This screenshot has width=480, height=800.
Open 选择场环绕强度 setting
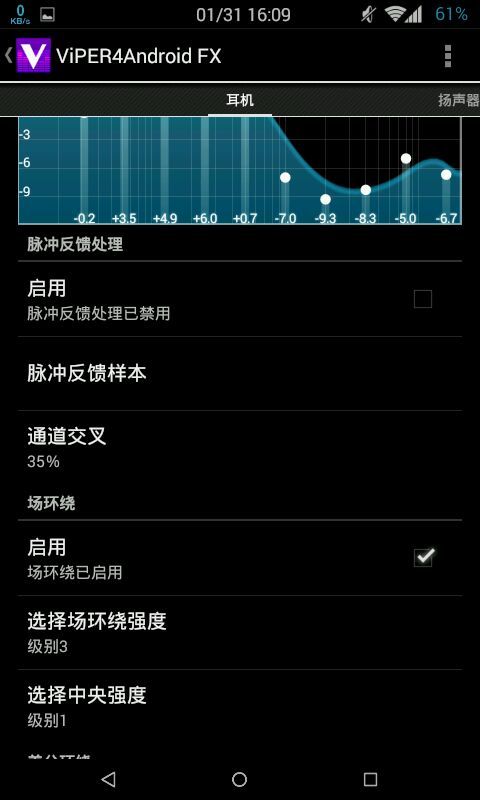click(x=240, y=633)
